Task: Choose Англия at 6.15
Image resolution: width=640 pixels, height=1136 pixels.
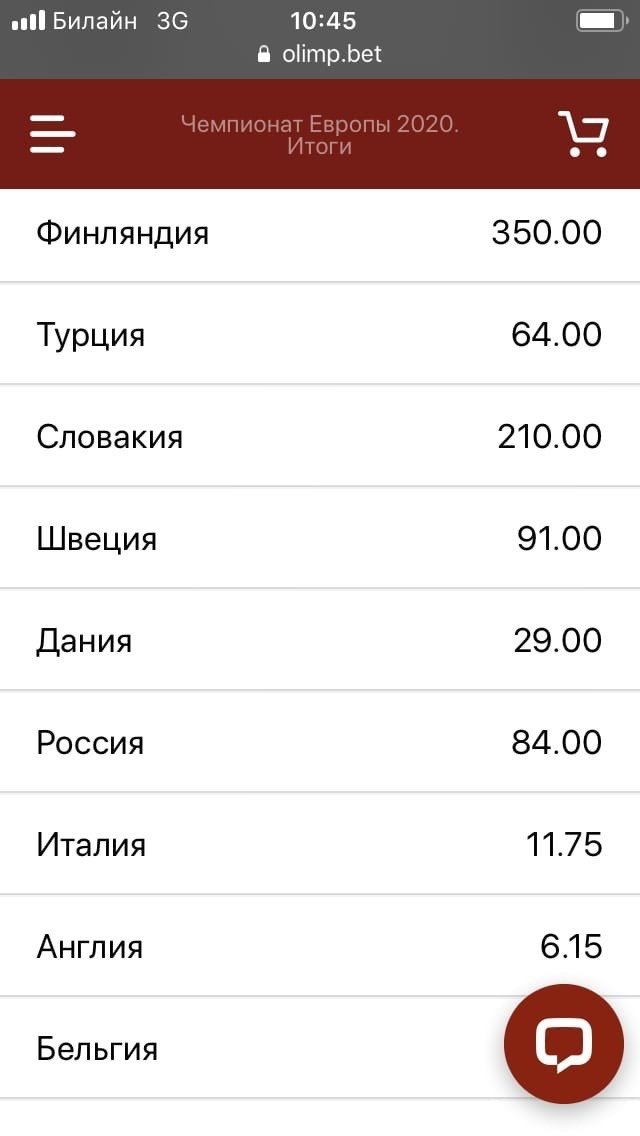Action: [x=320, y=946]
